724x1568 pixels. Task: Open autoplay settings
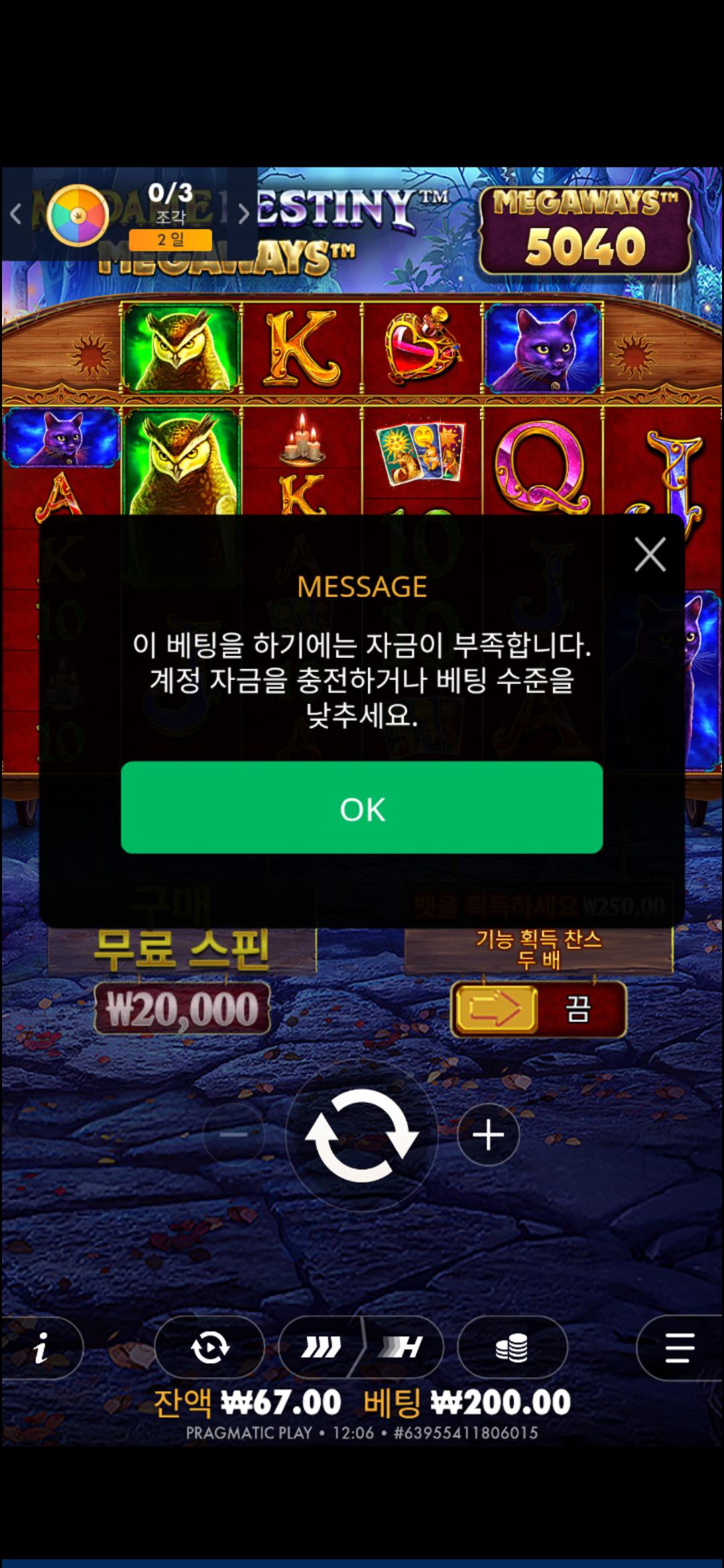(x=210, y=1347)
